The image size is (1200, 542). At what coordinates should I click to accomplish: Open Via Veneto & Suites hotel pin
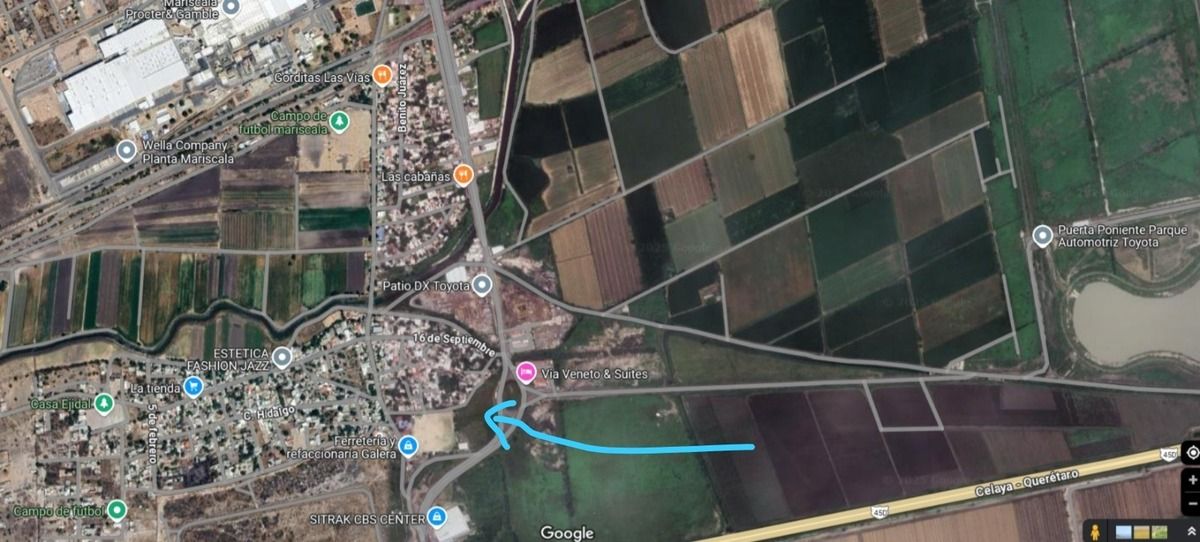525,373
